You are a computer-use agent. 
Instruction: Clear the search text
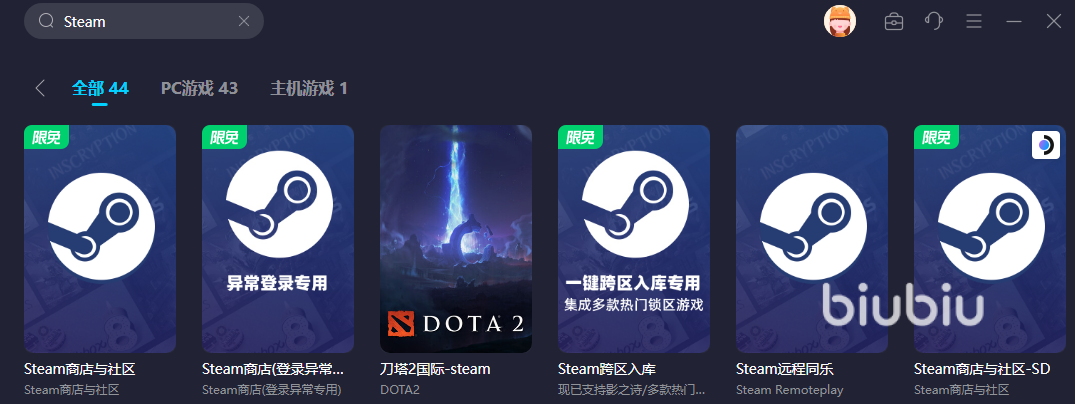[245, 21]
